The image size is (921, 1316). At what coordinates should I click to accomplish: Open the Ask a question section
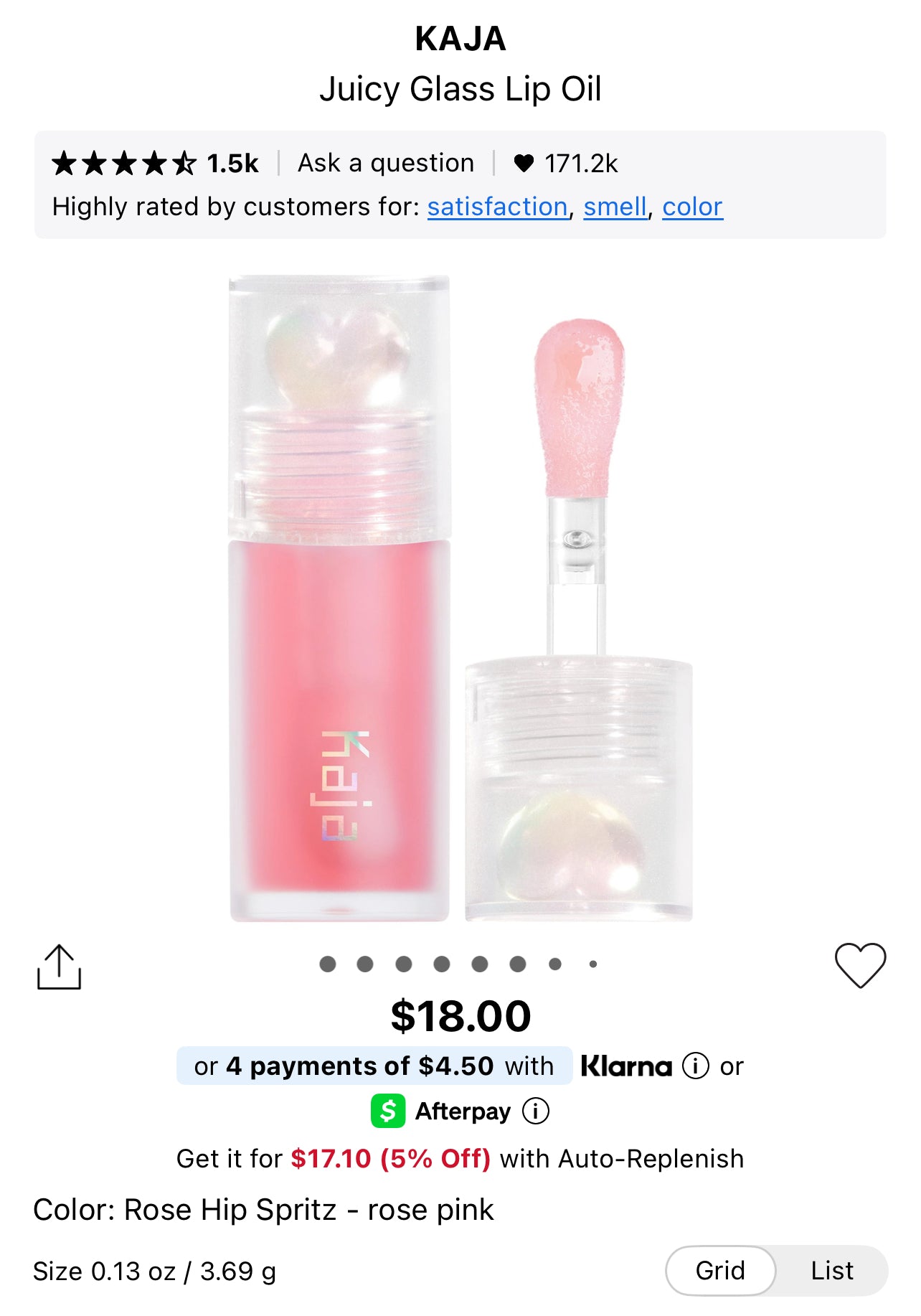pos(385,163)
